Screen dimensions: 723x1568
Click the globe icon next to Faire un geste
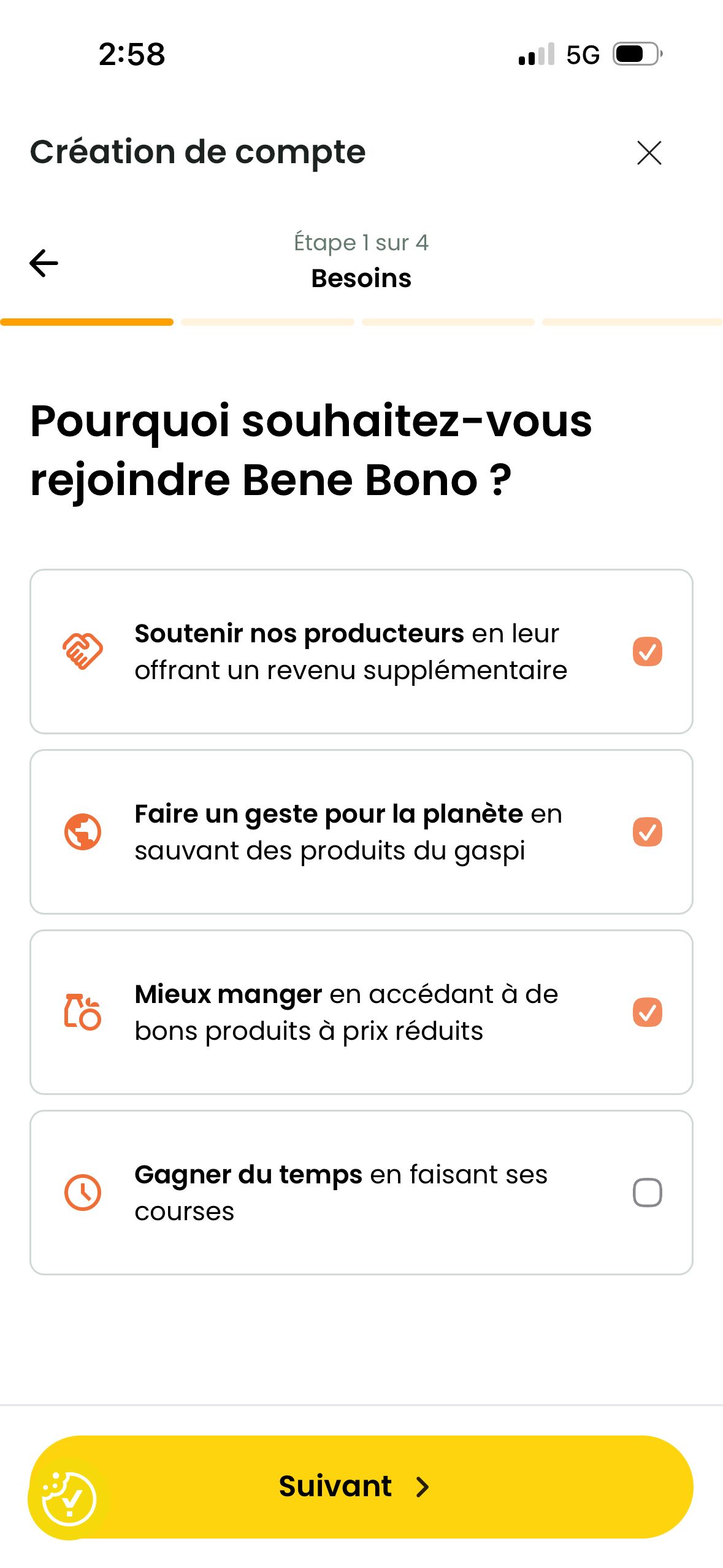coord(83,832)
